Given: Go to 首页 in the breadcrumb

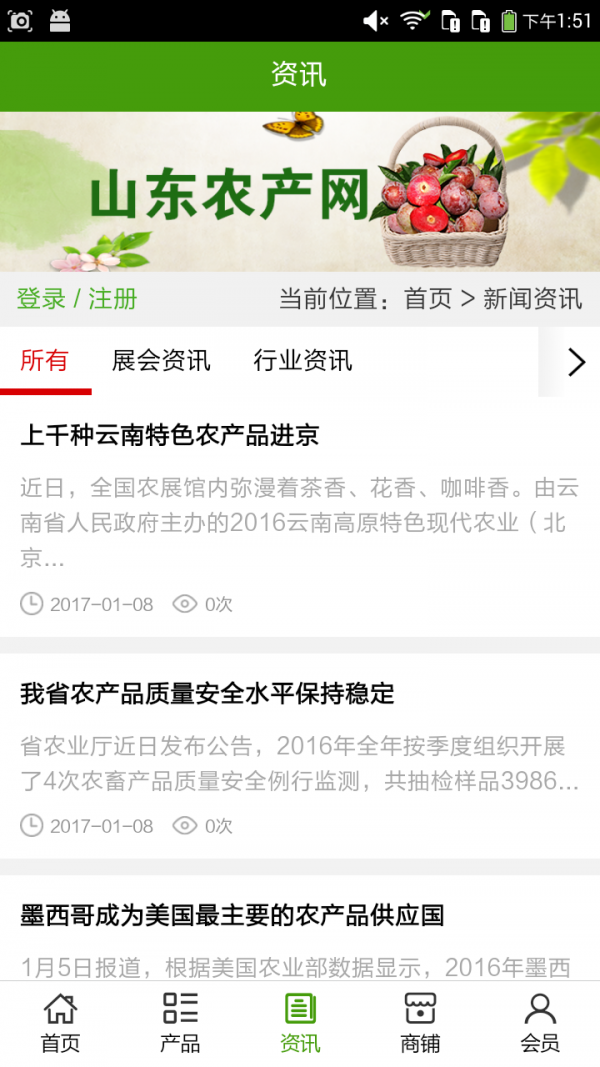Looking at the screenshot, I should (428, 298).
